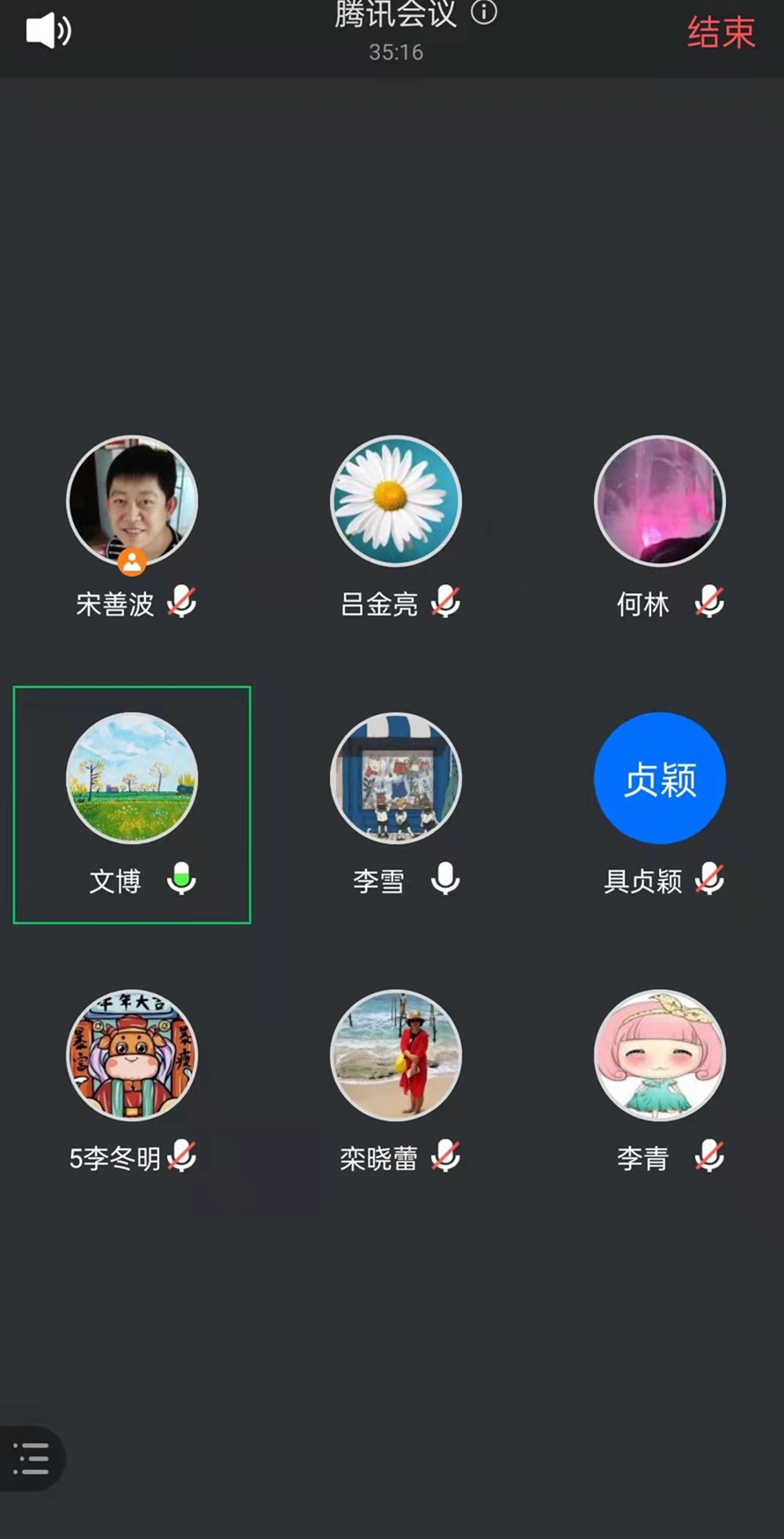Open participant tile for 何林

click(660, 502)
